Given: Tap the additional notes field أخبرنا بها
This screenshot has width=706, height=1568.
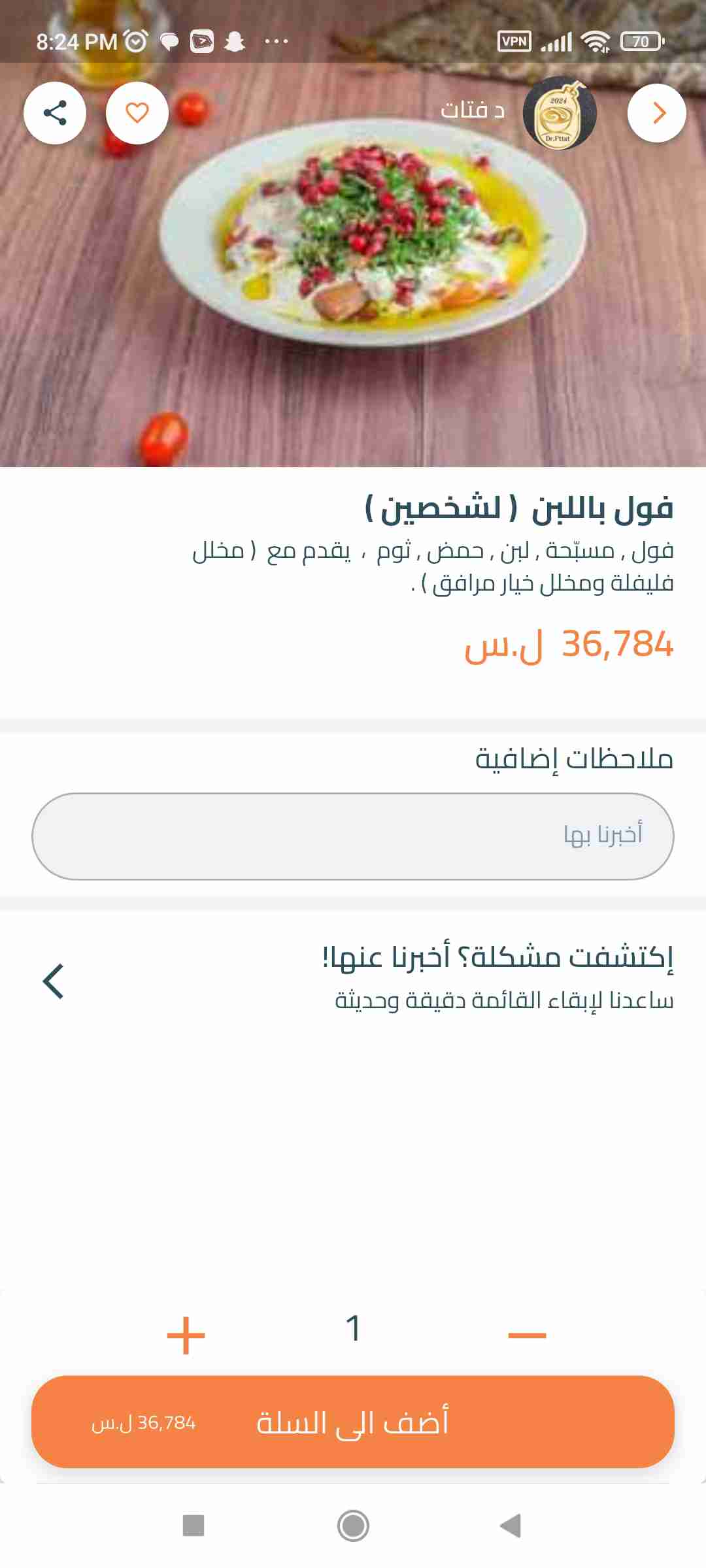Looking at the screenshot, I should 353,836.
